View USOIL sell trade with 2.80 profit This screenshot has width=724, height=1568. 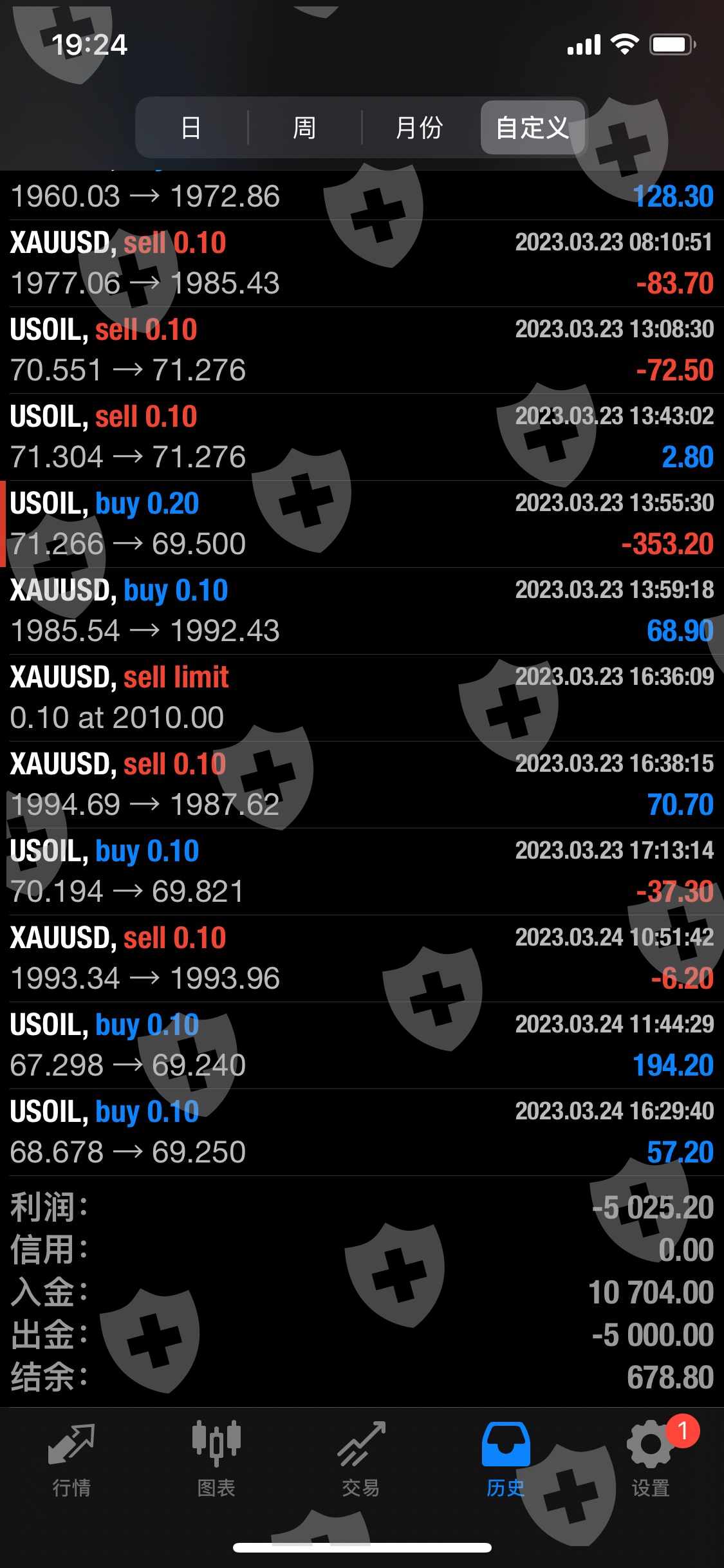(362, 437)
